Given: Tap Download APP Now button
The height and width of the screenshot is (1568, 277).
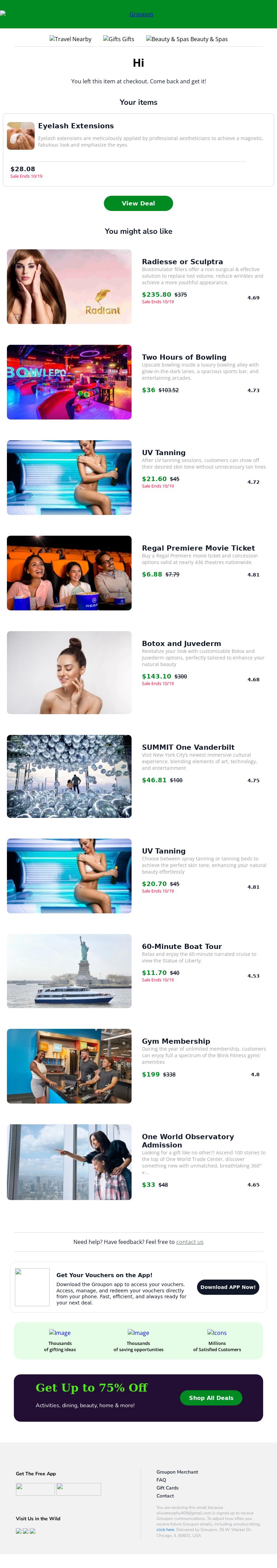Looking at the screenshot, I should (228, 1287).
